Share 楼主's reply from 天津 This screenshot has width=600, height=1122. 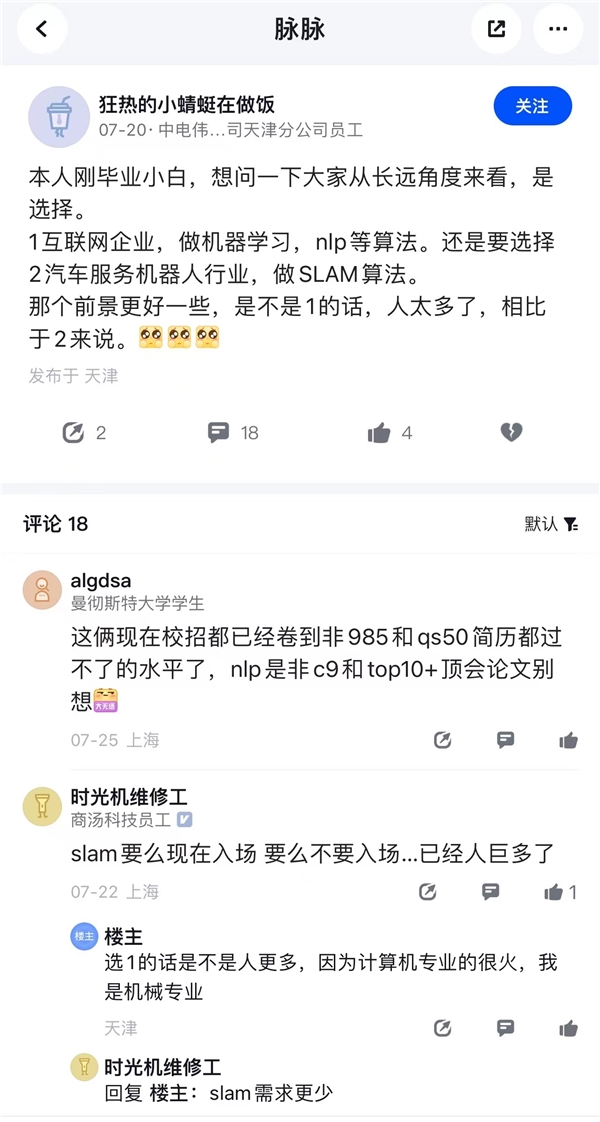click(x=443, y=1028)
